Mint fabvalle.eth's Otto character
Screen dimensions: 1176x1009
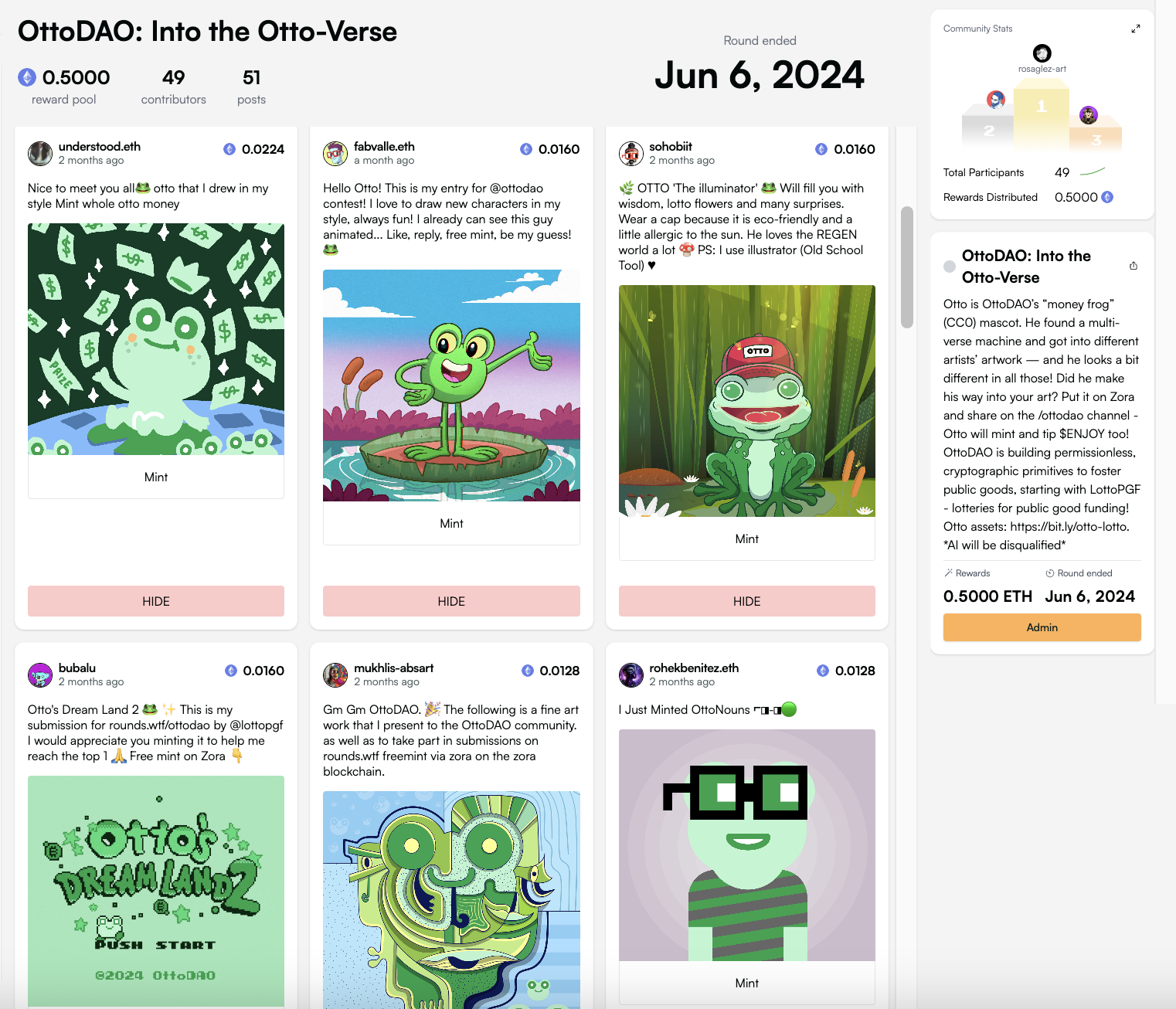click(x=451, y=524)
